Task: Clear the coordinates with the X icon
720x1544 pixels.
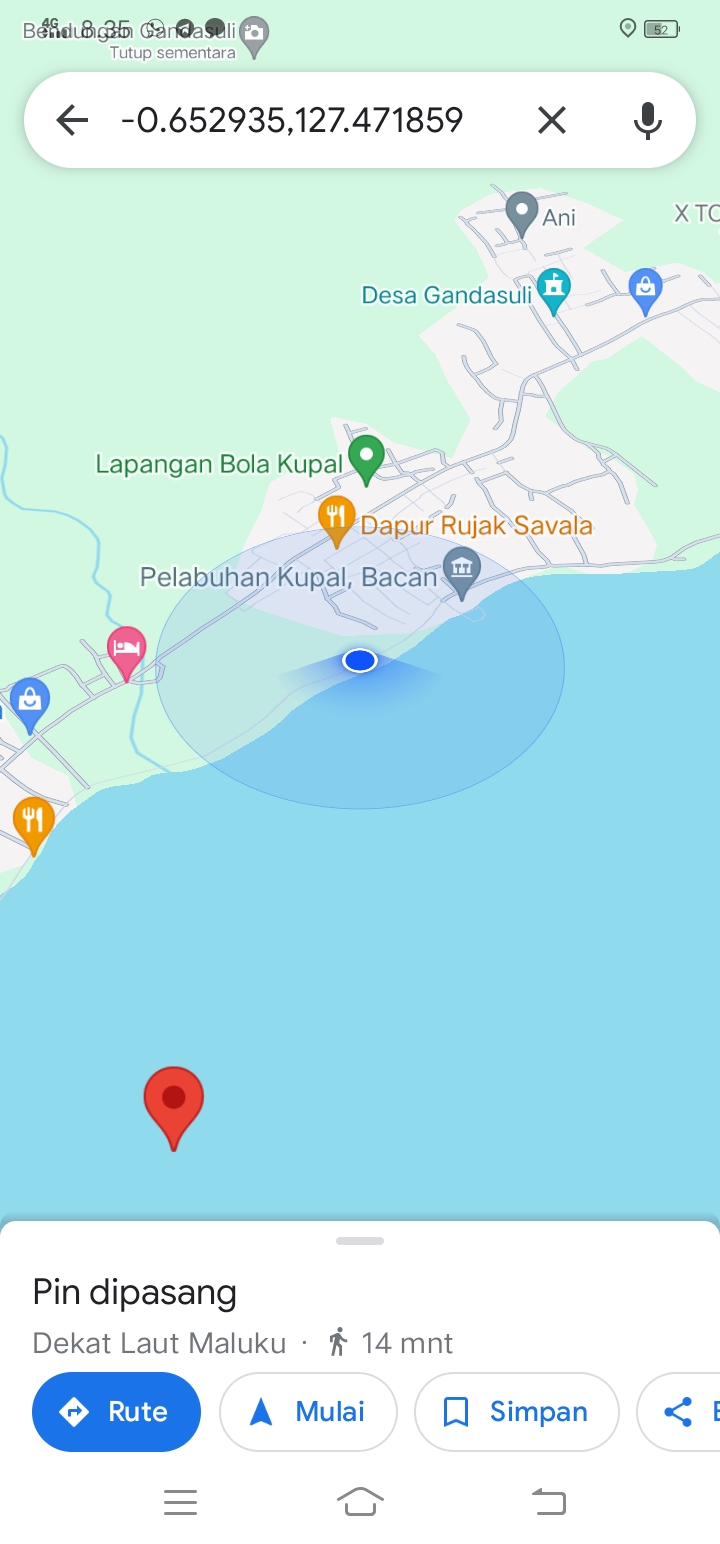Action: tap(552, 121)
